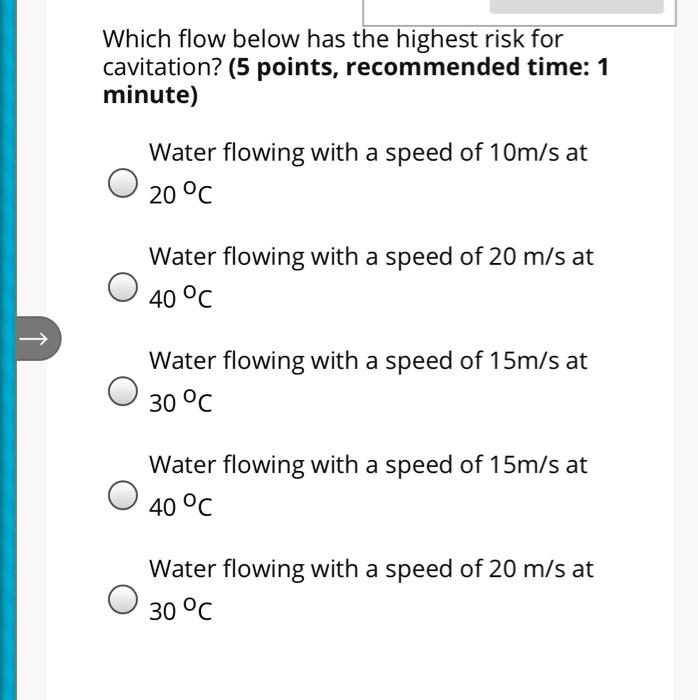
Task: Open the side panel arrow tab
Action: (x=35, y=340)
